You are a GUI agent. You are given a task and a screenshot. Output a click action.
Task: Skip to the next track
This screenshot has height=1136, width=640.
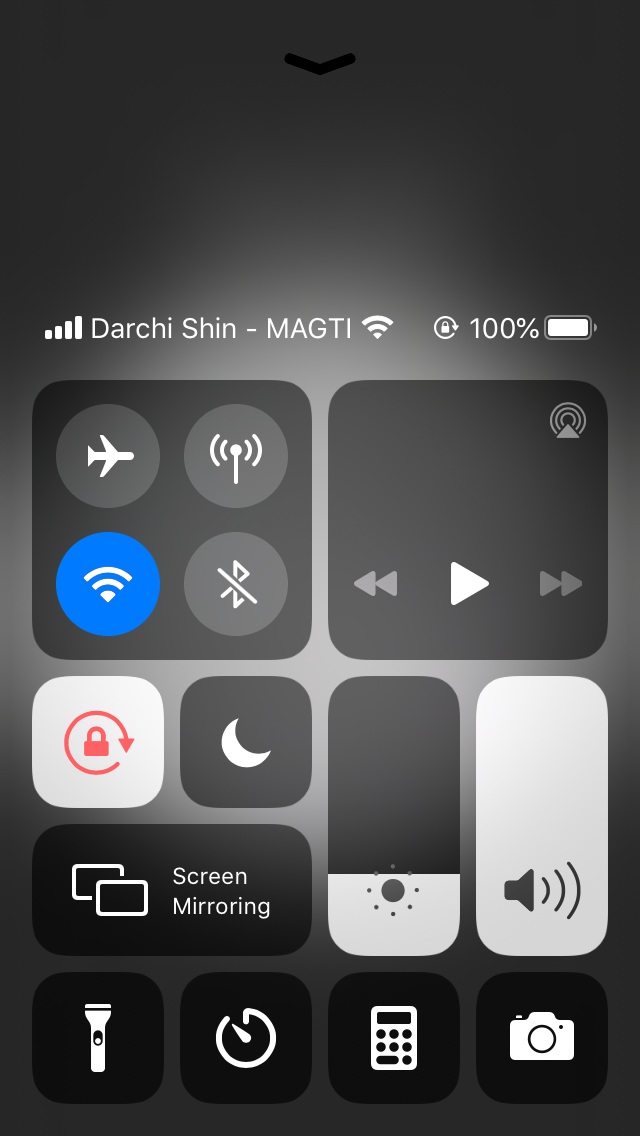[560, 584]
